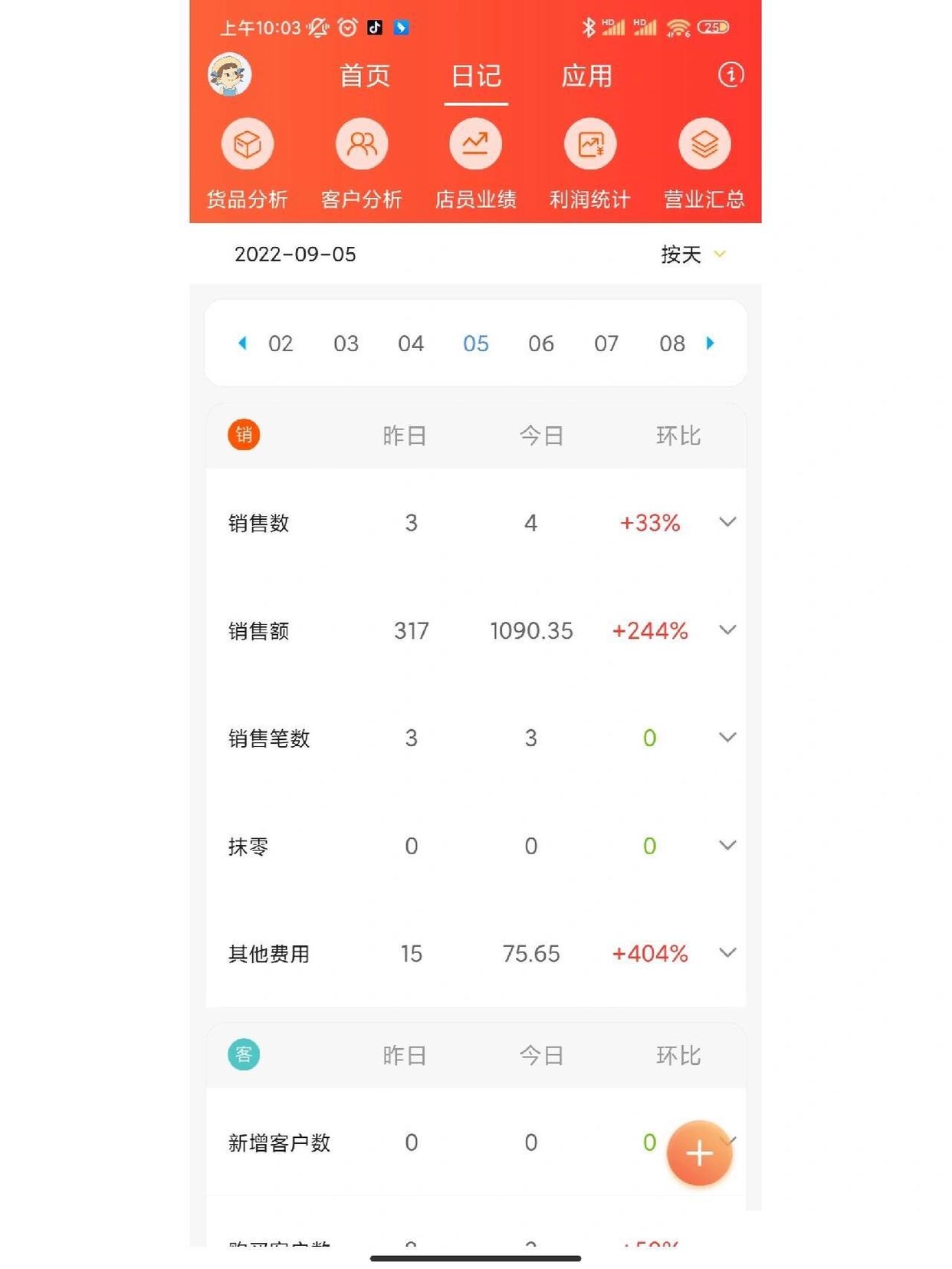
Task: Expand the 销售额 row details
Action: click(x=727, y=630)
